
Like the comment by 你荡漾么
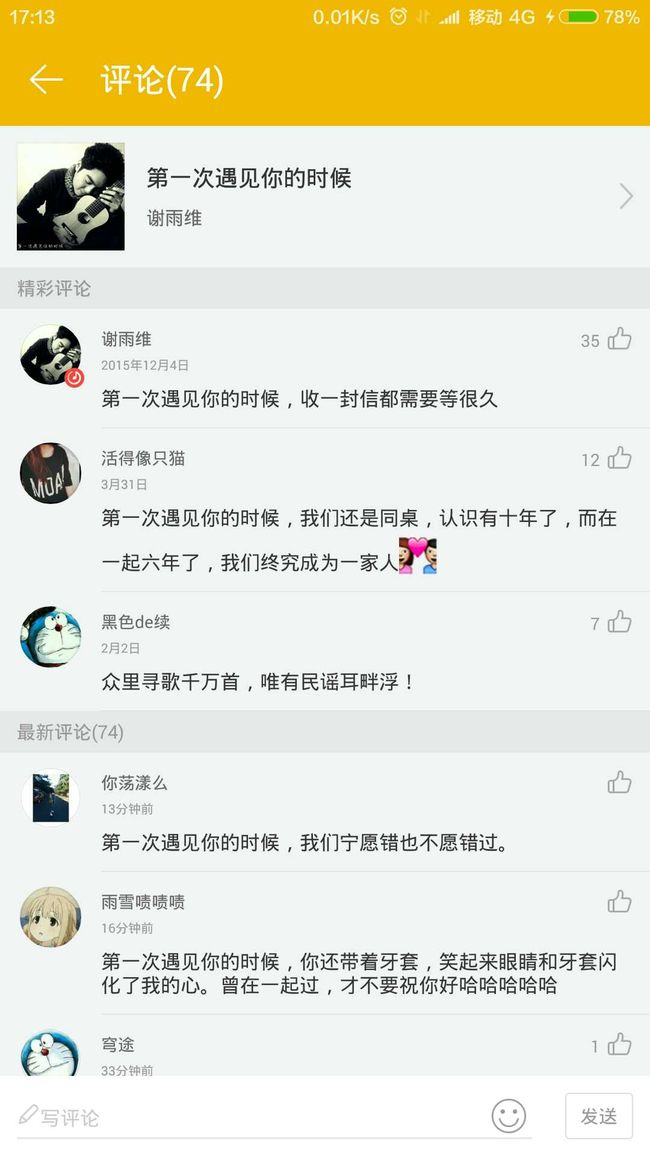619,782
